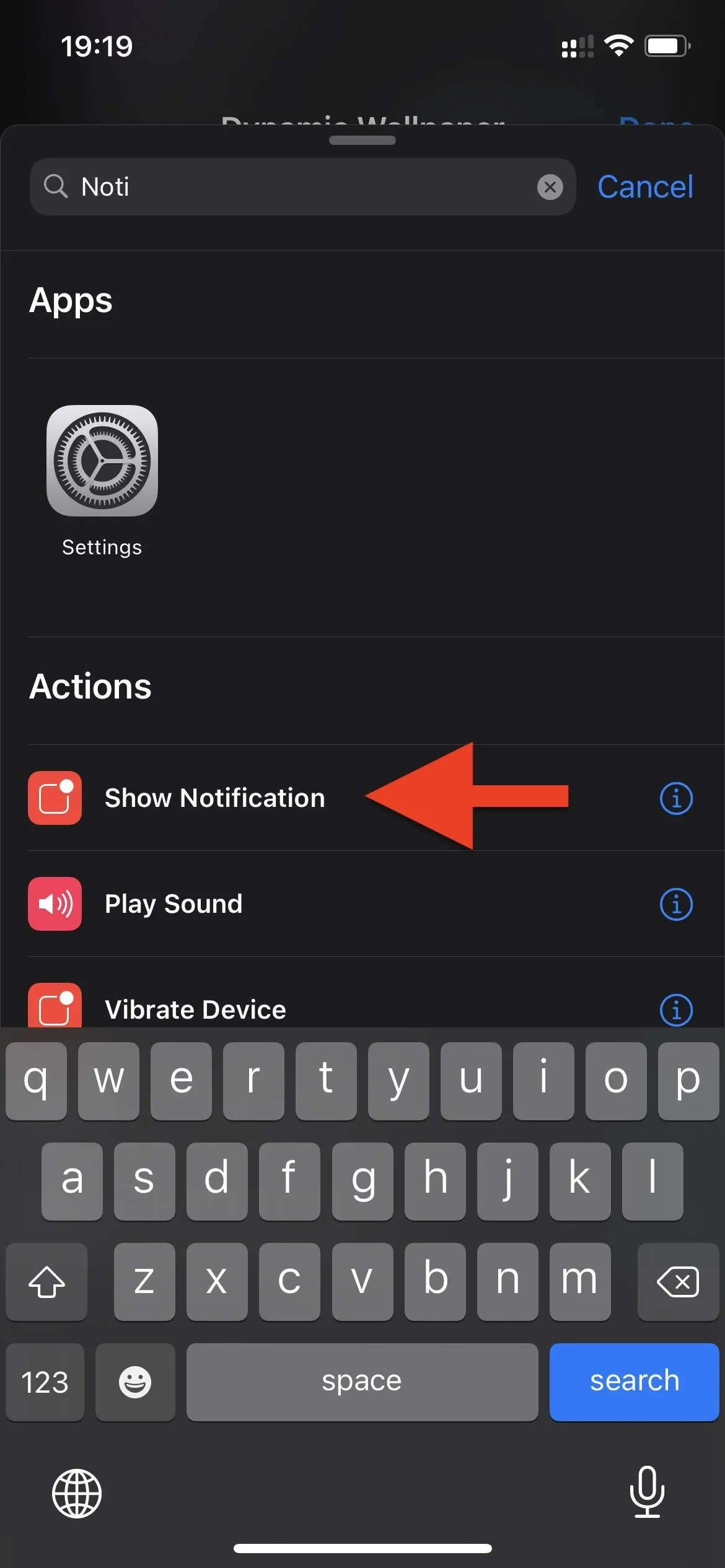View info for Show Notification
The width and height of the screenshot is (725, 1568).
[x=676, y=798]
